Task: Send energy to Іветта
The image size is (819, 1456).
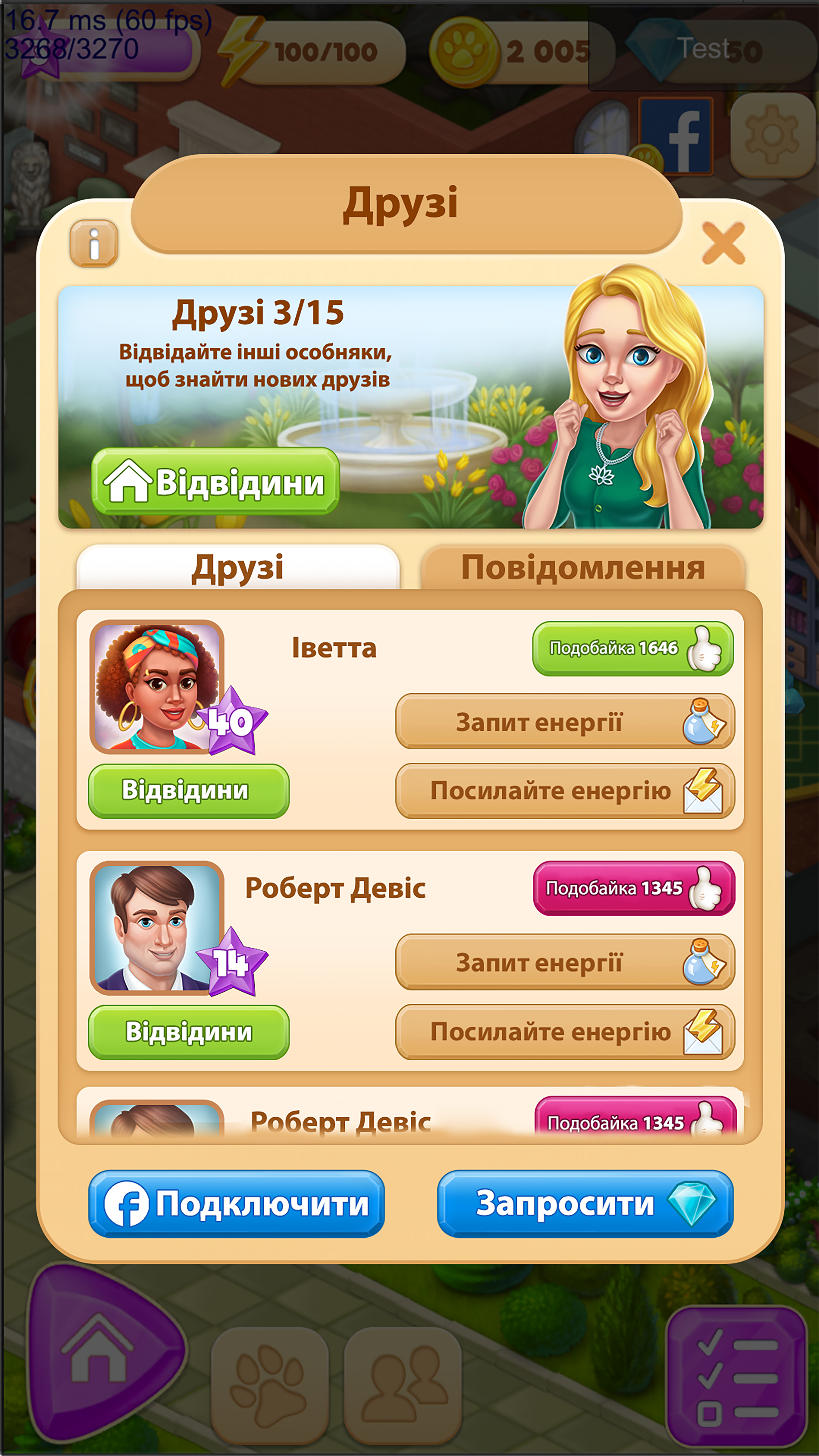Action: pyautogui.click(x=565, y=791)
